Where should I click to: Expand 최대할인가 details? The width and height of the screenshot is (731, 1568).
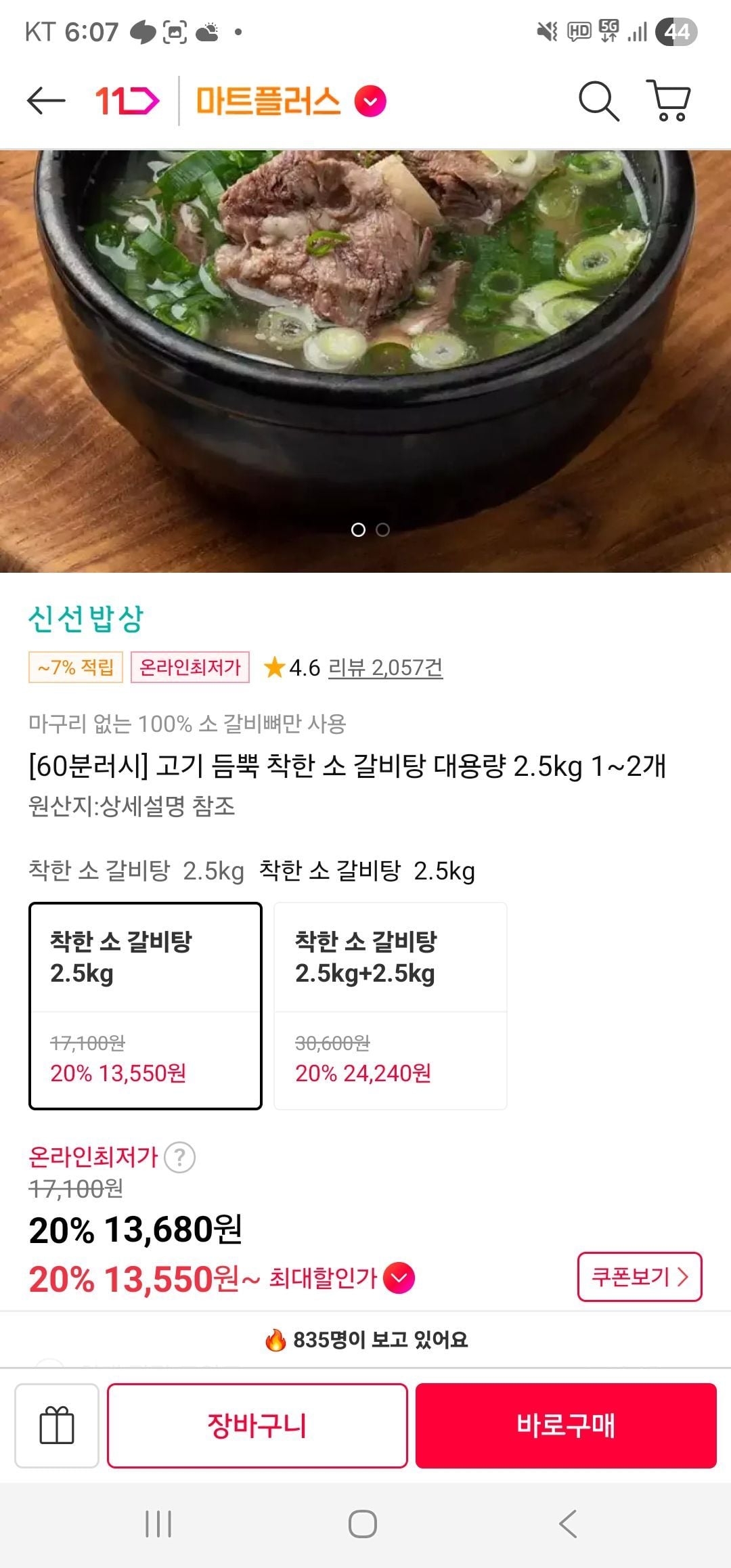click(399, 1278)
